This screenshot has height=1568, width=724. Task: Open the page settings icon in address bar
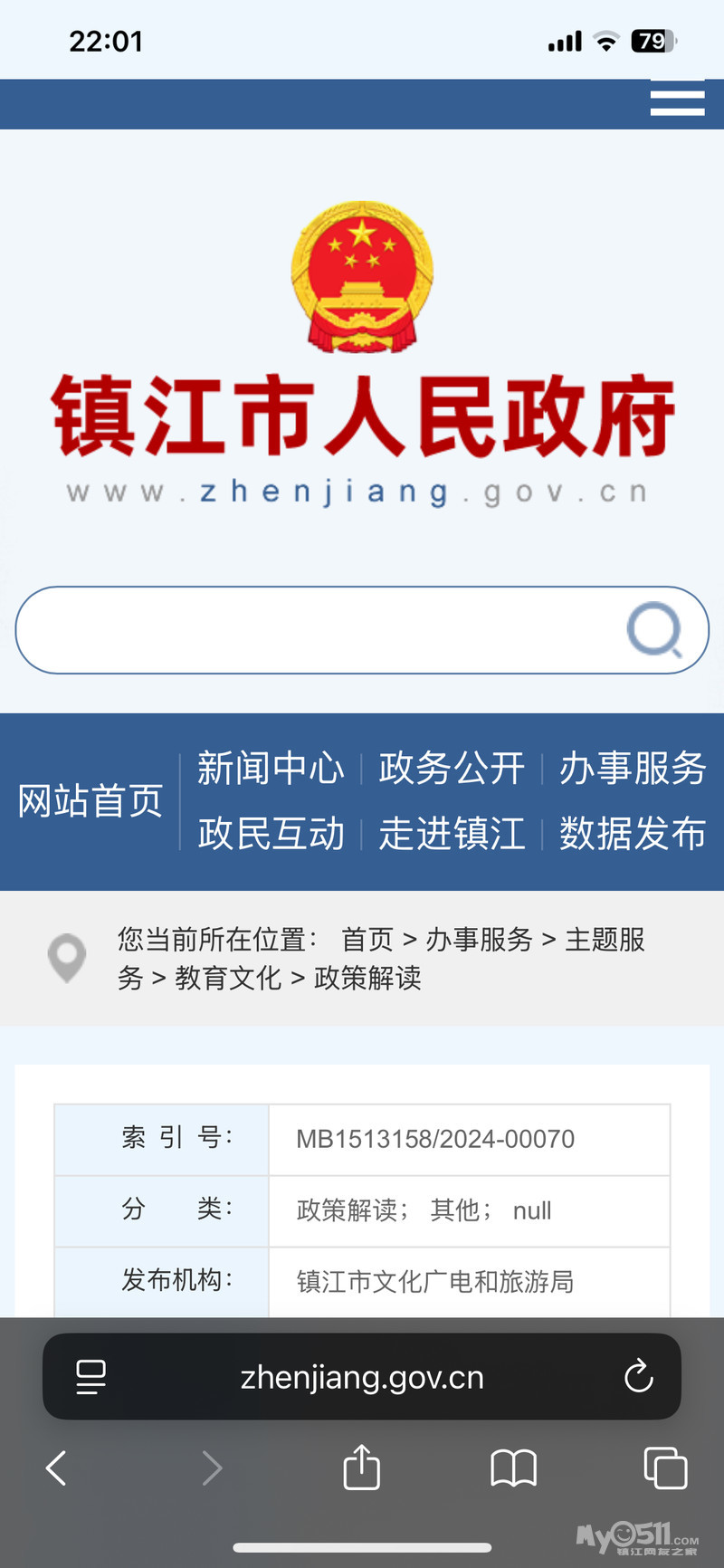tap(90, 1377)
